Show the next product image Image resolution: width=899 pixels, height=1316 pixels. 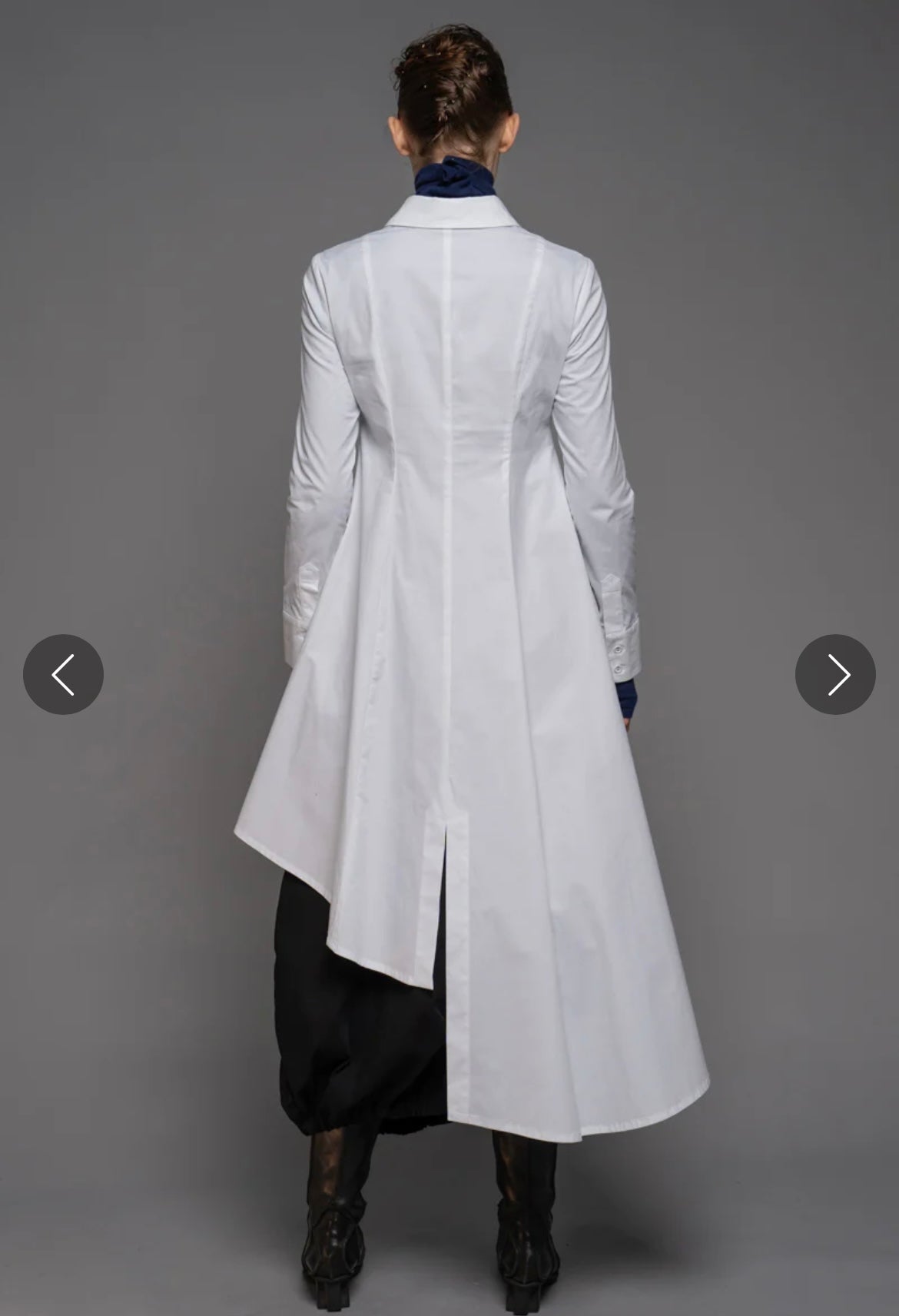click(x=835, y=674)
